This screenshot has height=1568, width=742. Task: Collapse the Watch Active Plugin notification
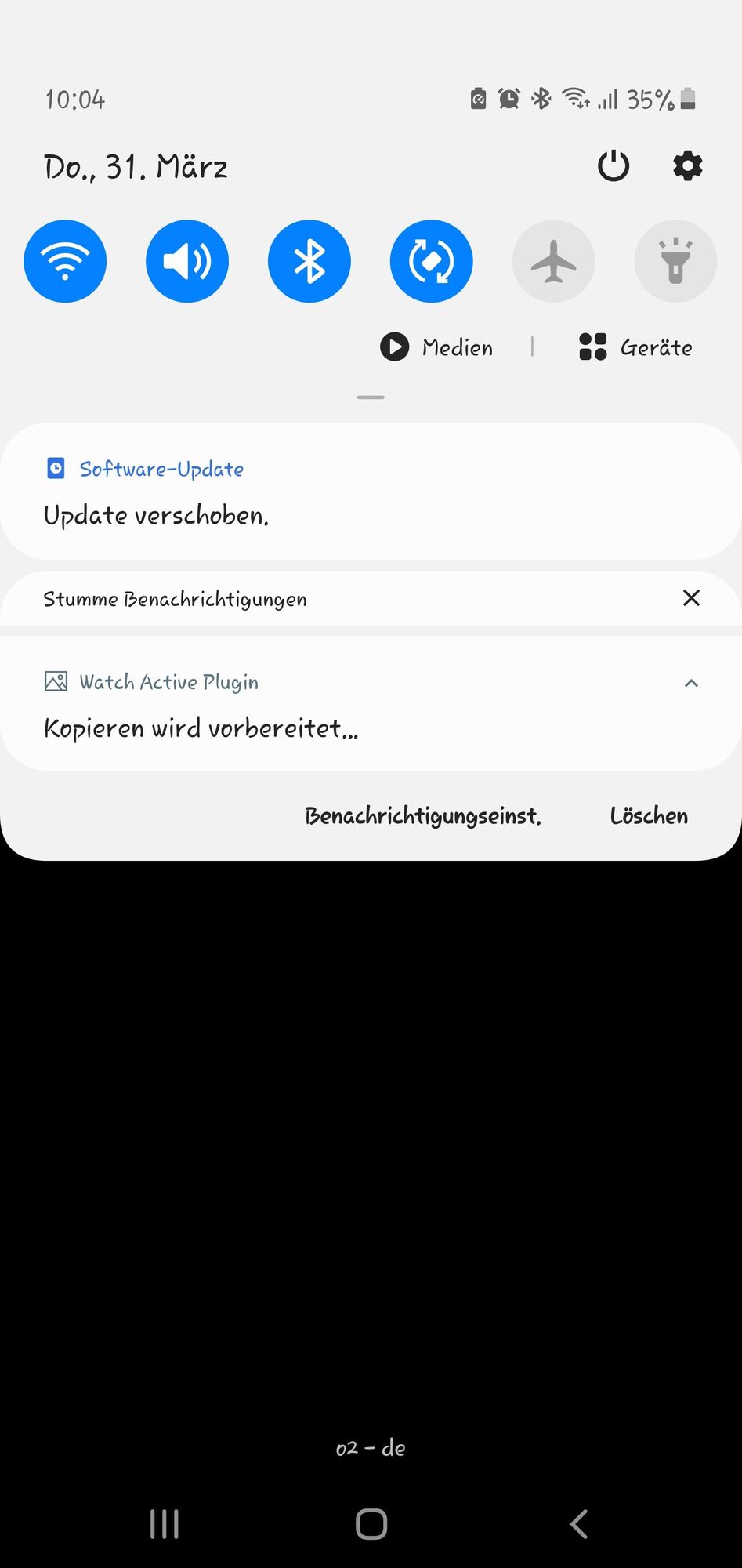[x=690, y=683]
